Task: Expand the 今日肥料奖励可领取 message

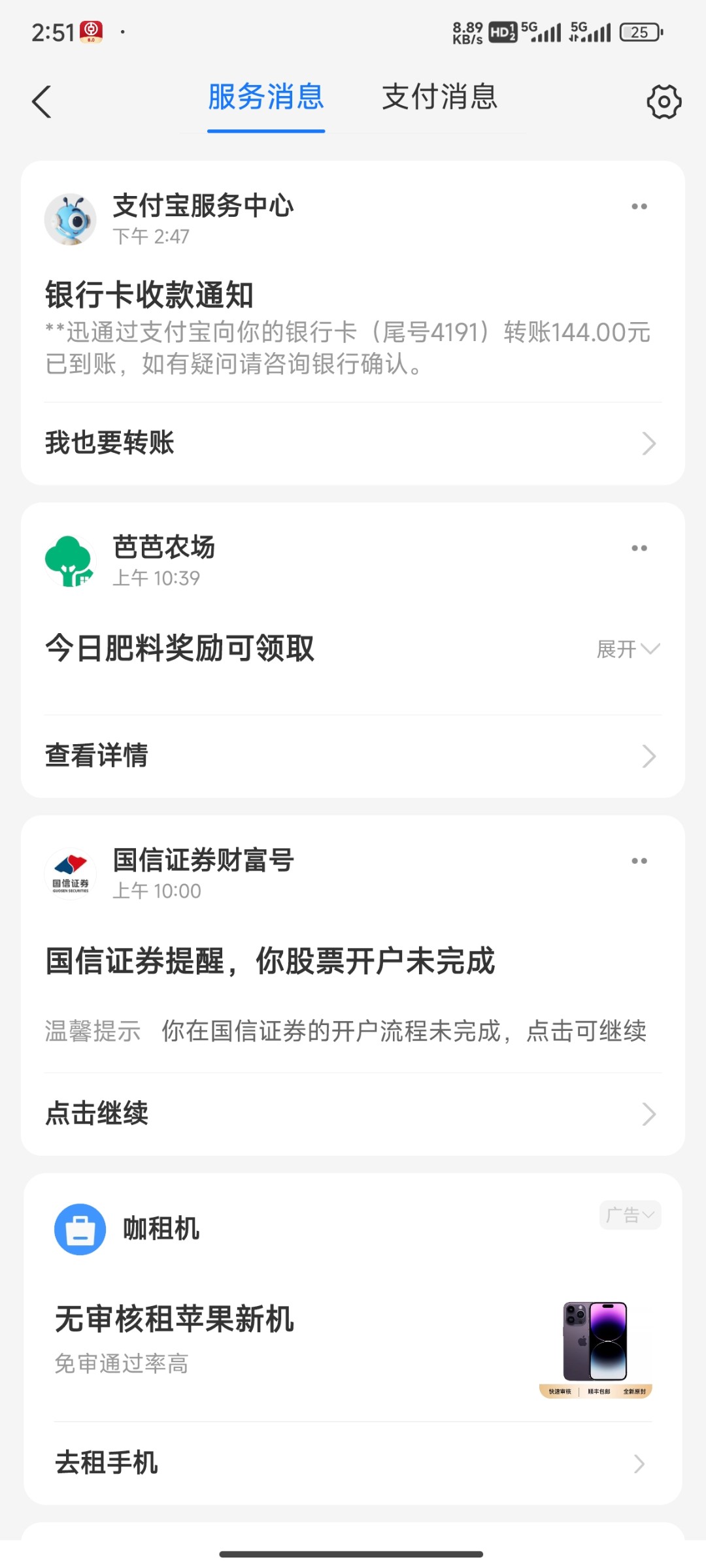Action: point(628,649)
